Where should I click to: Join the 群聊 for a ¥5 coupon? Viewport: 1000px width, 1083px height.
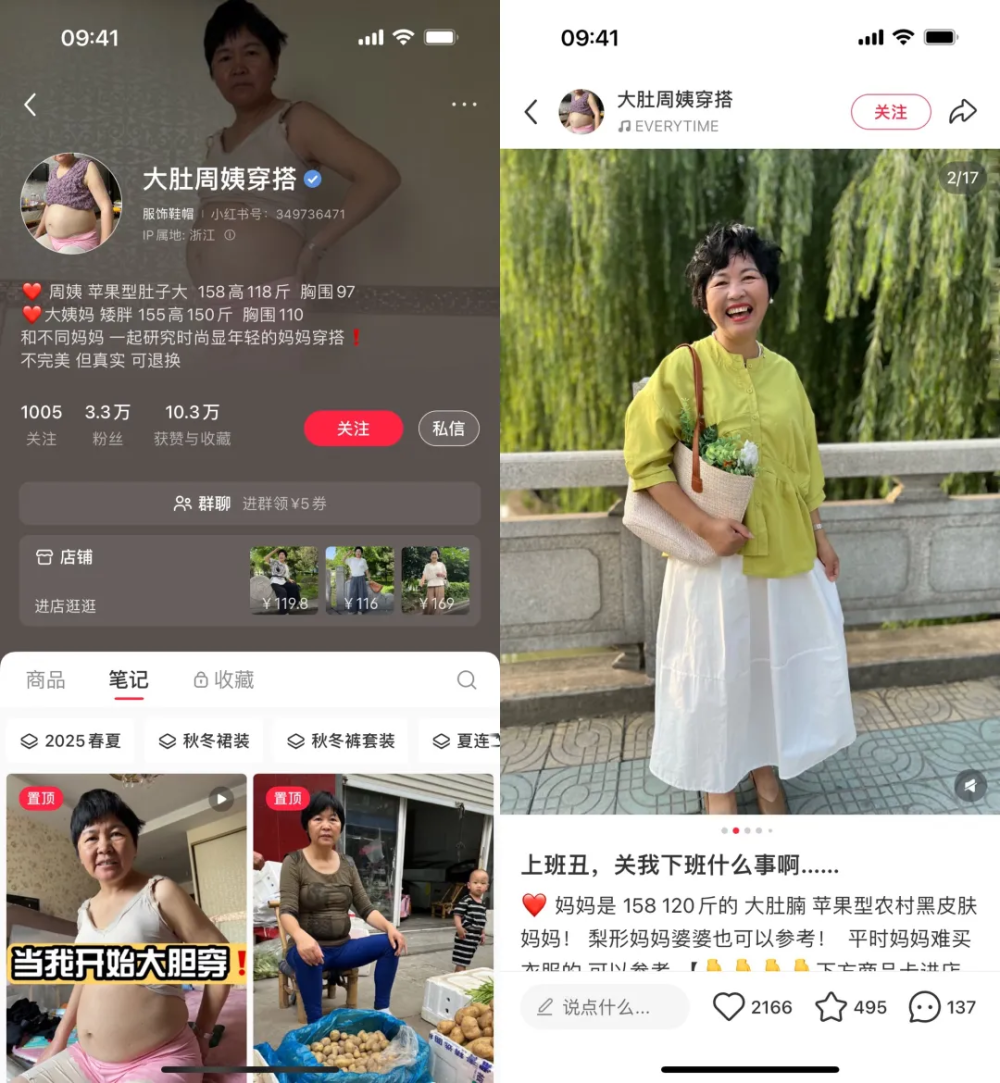250,504
